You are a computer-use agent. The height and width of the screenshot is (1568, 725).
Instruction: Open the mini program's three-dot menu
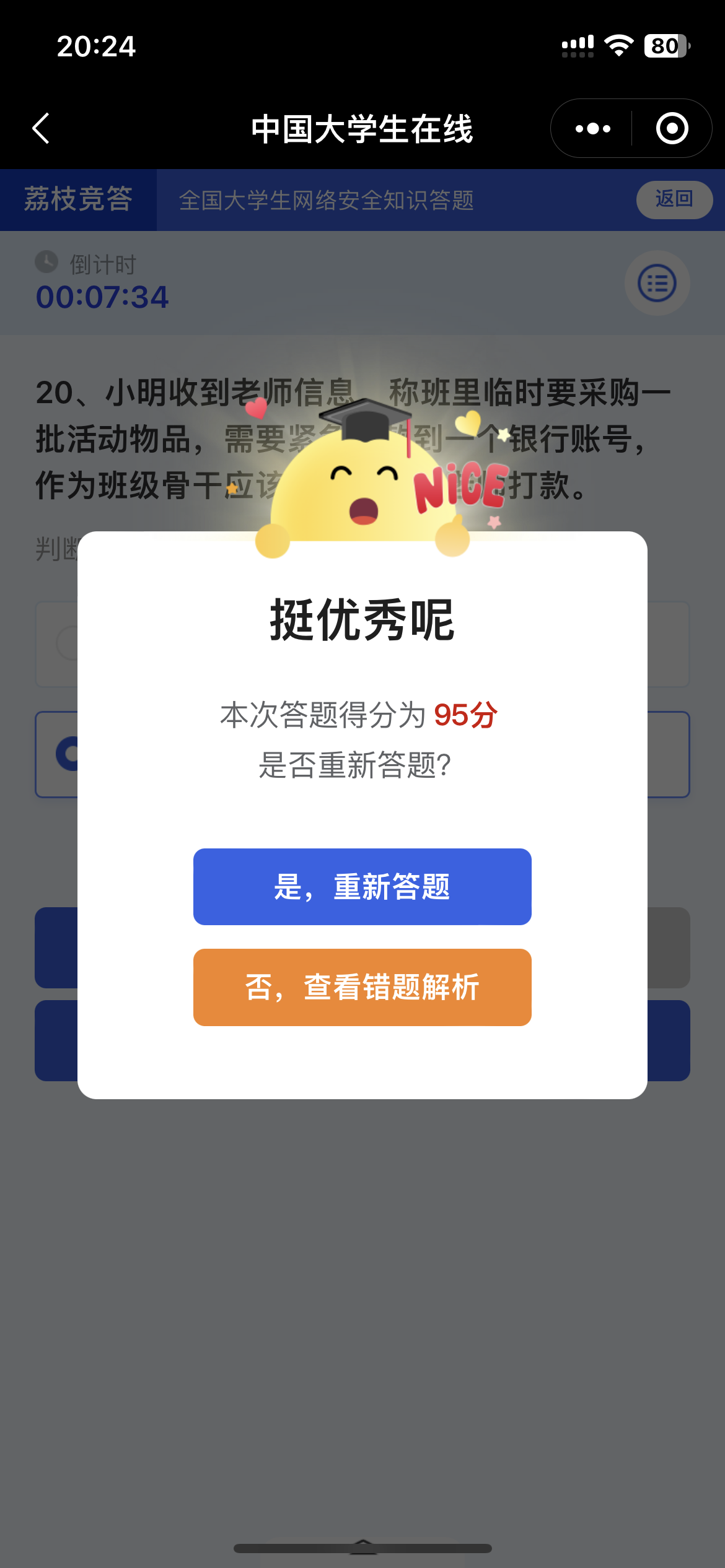point(592,129)
